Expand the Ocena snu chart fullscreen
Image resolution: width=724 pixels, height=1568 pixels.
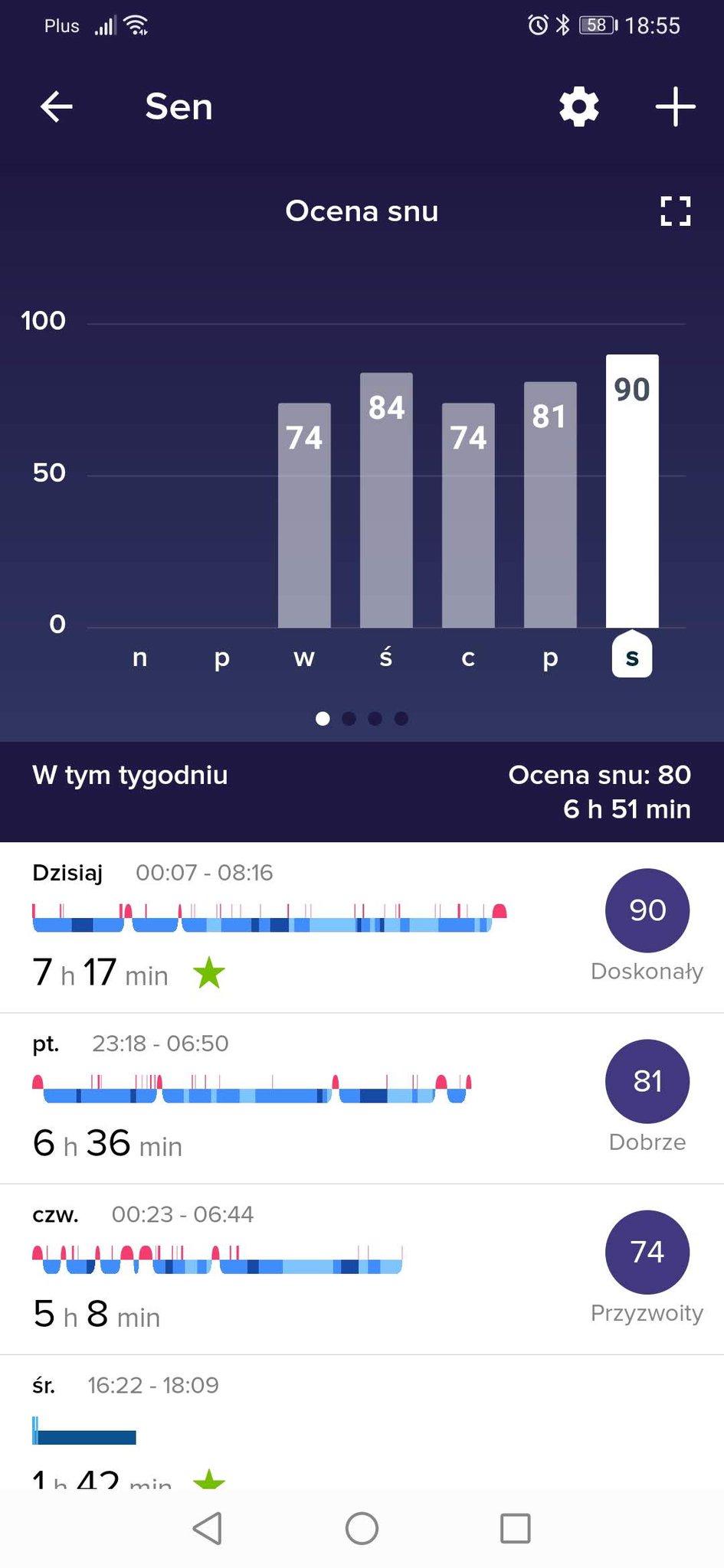(675, 211)
